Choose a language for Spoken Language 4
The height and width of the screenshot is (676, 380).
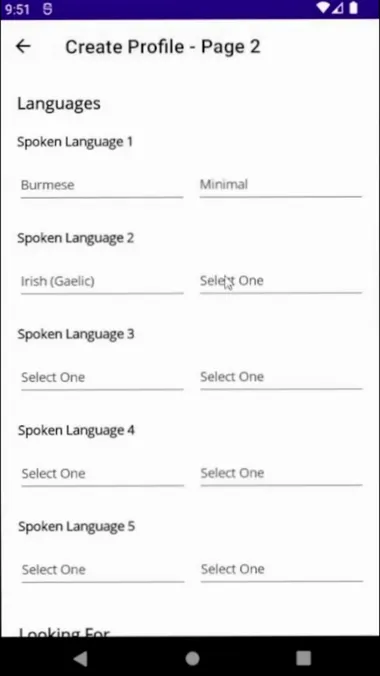(x=103, y=474)
